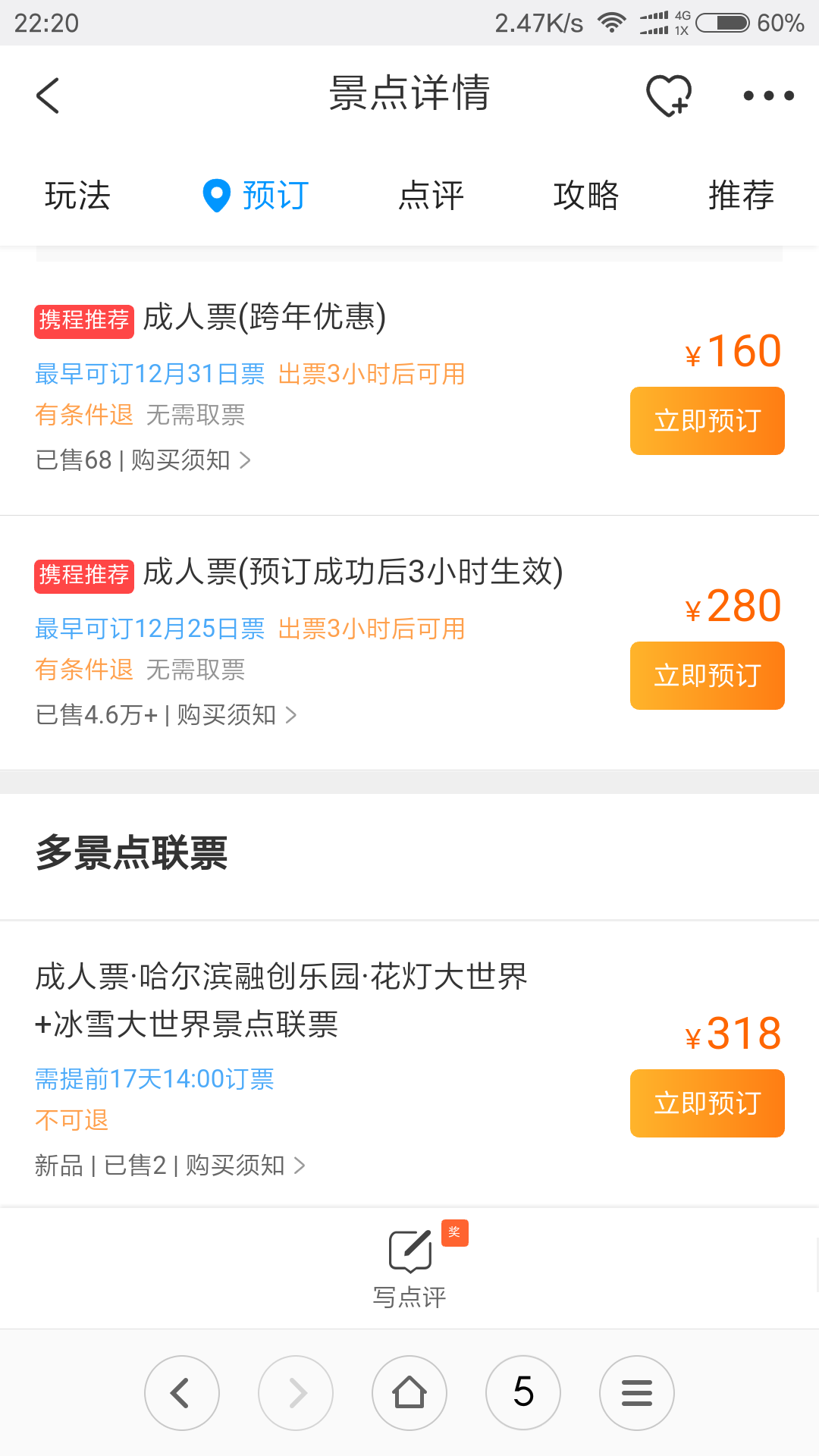
Task: Book the ¥318 multi-attraction combo ticket
Action: click(x=707, y=1103)
